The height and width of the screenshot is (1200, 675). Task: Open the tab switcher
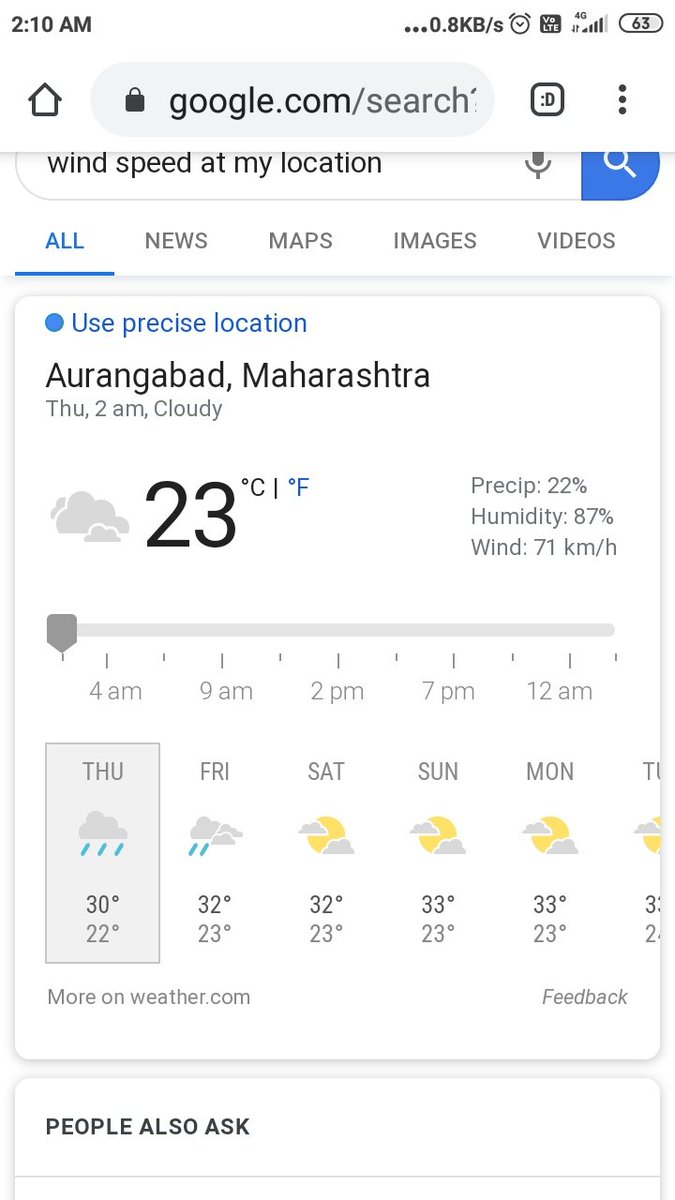click(x=547, y=100)
